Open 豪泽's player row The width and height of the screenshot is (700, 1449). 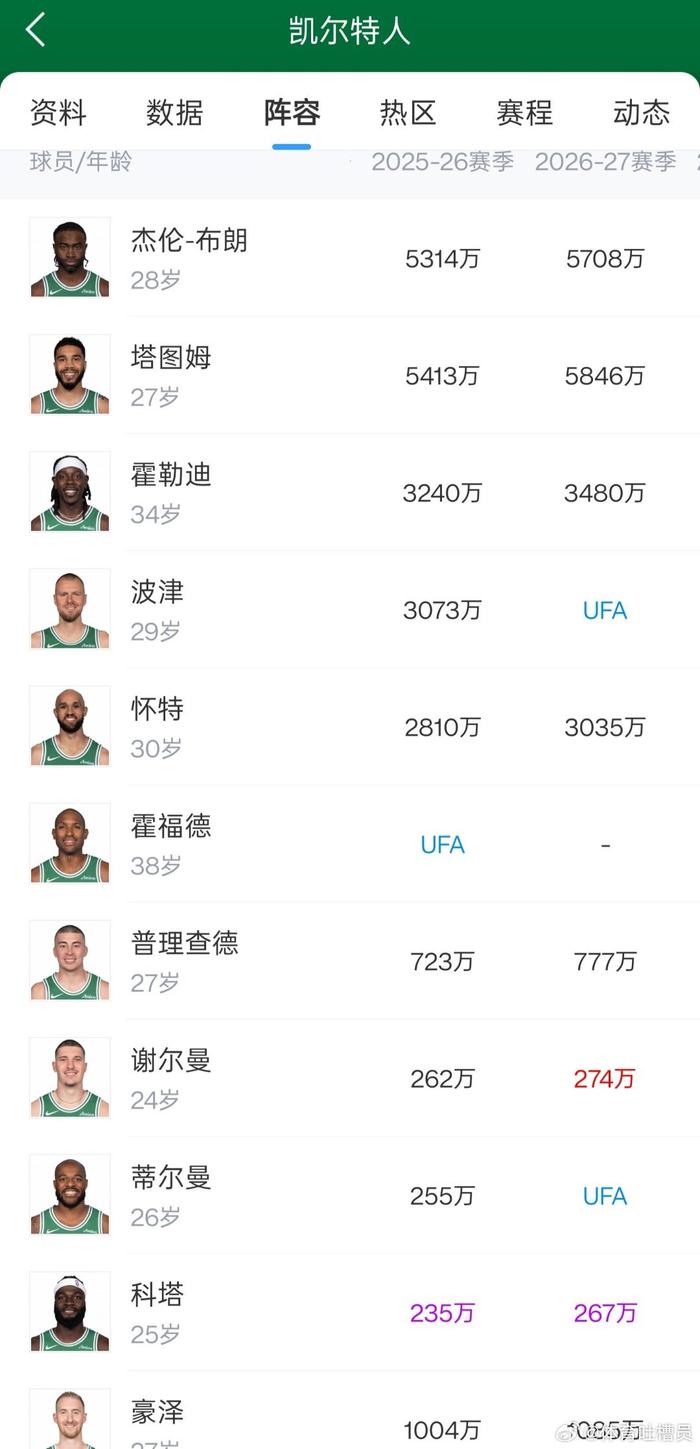coord(350,1410)
